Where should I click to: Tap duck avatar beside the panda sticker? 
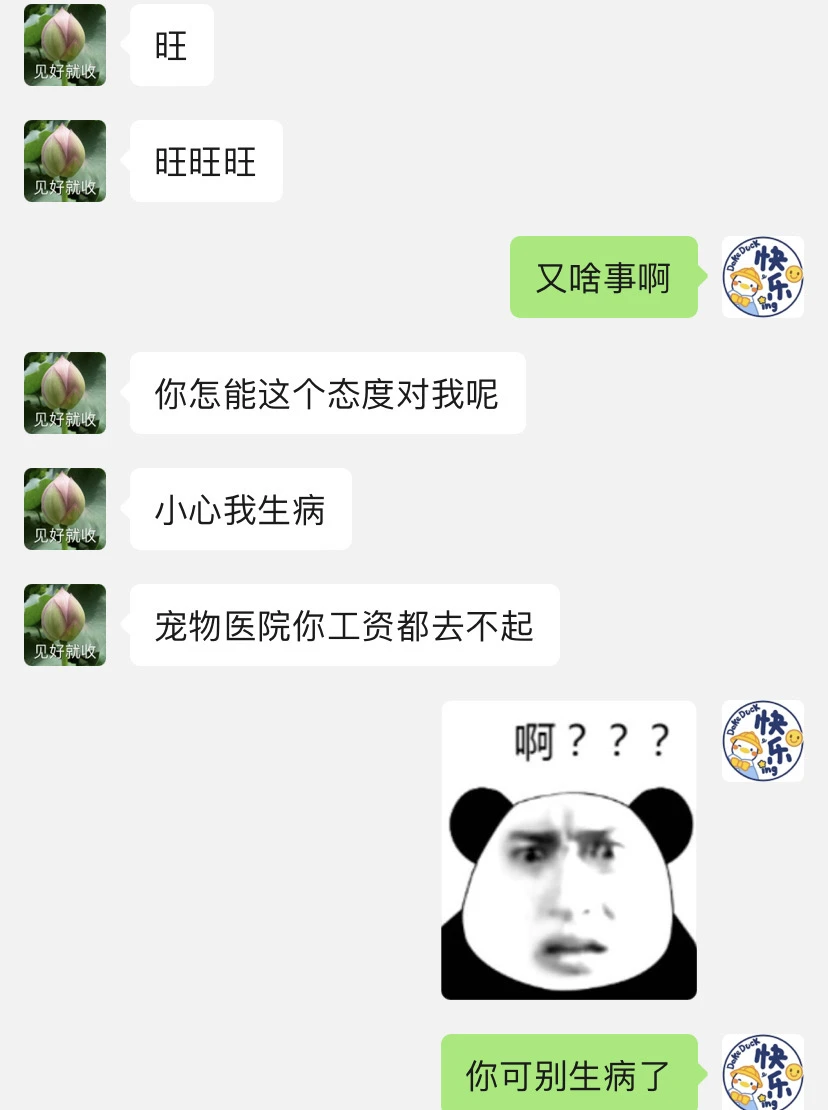tap(762, 741)
